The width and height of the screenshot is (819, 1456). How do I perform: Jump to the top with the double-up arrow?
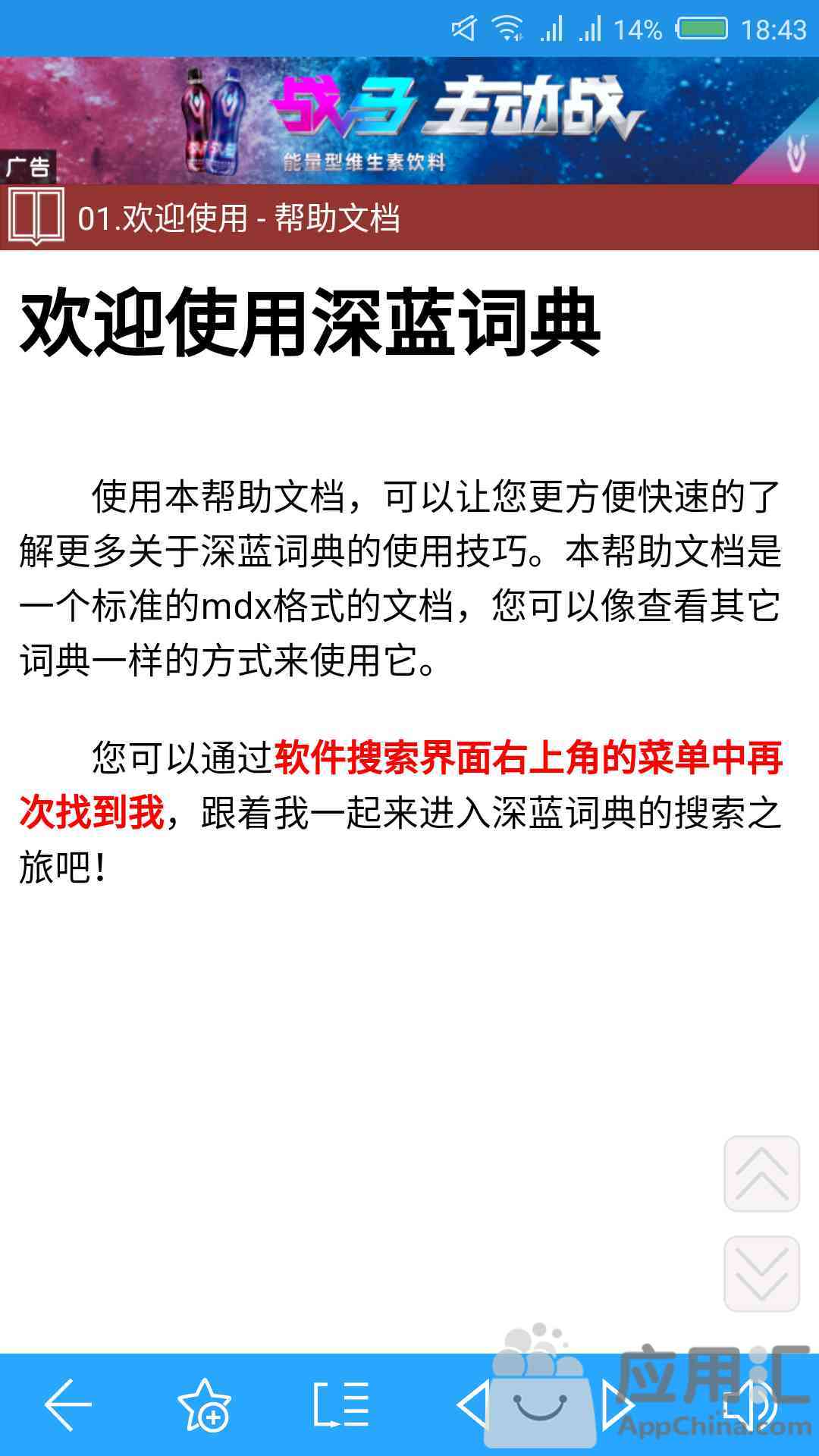coord(762,1173)
